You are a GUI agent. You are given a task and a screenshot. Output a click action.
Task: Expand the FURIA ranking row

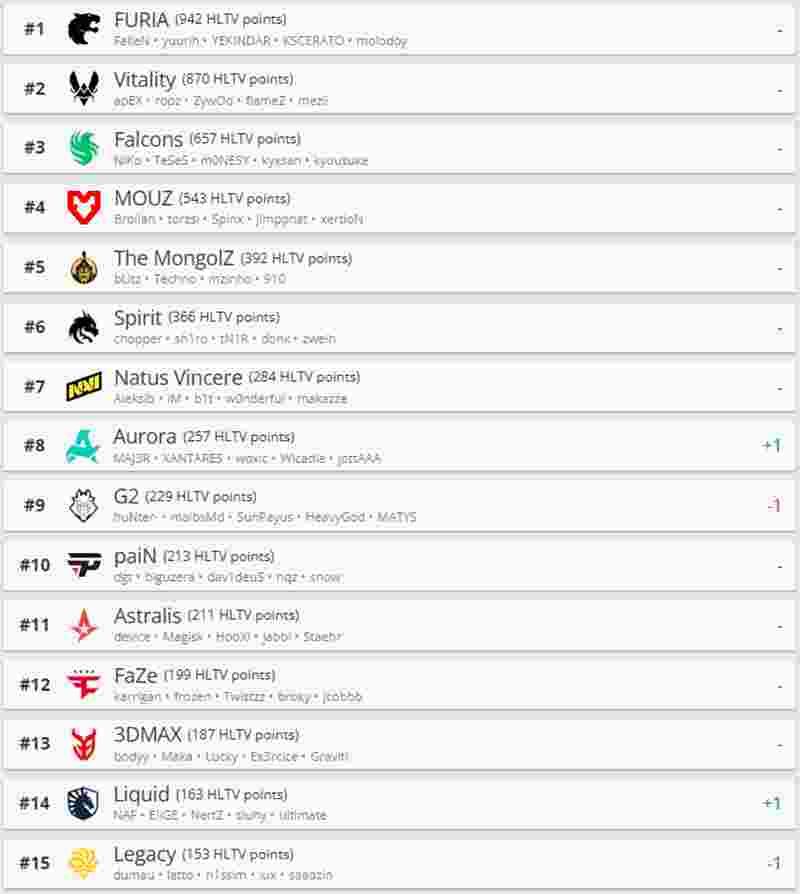point(400,29)
